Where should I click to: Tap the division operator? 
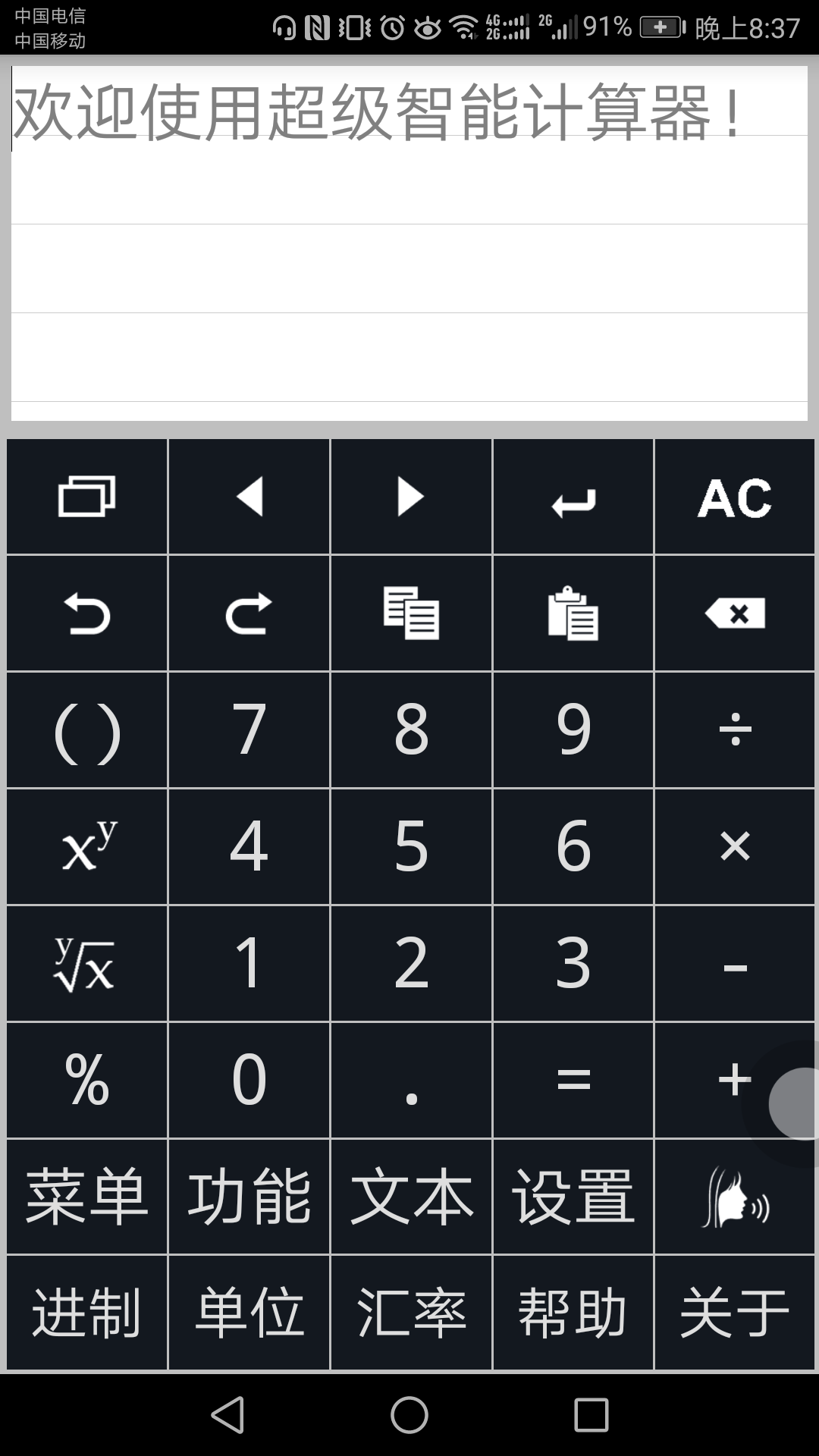[x=734, y=730]
